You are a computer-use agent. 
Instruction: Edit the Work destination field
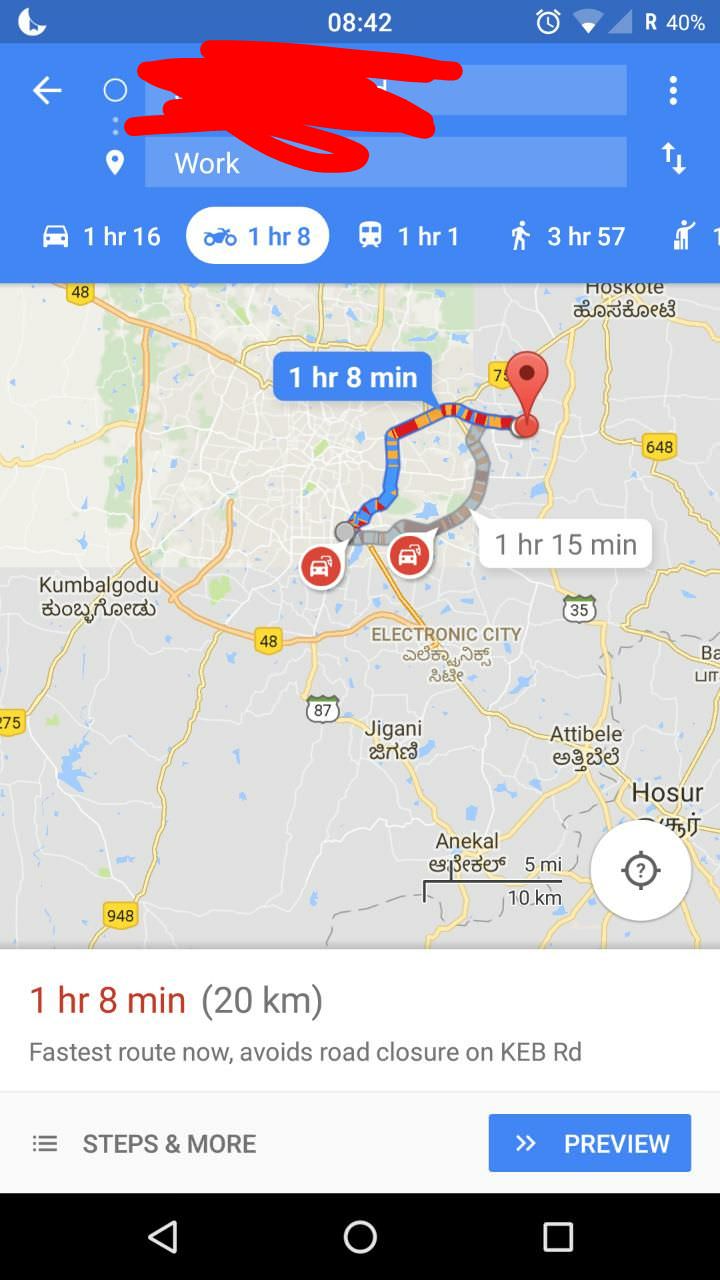point(385,162)
